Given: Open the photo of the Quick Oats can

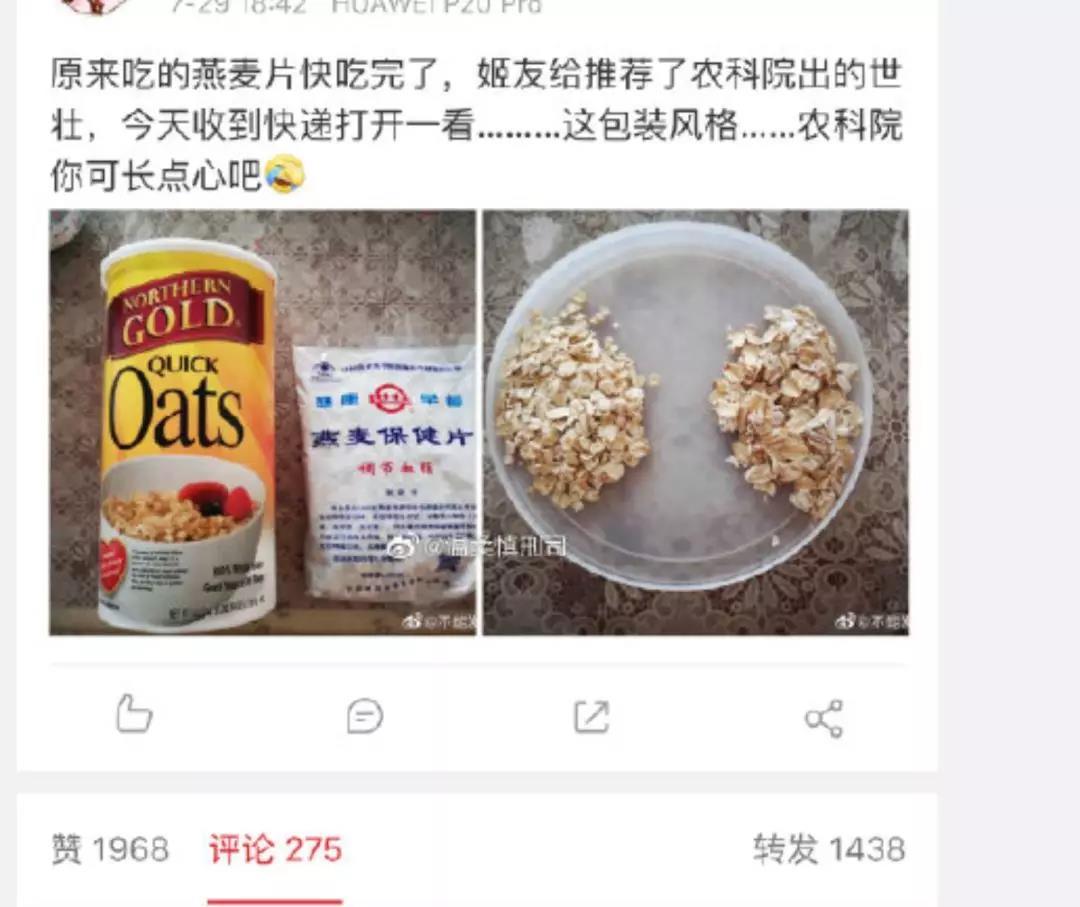Looking at the screenshot, I should [x=263, y=422].
